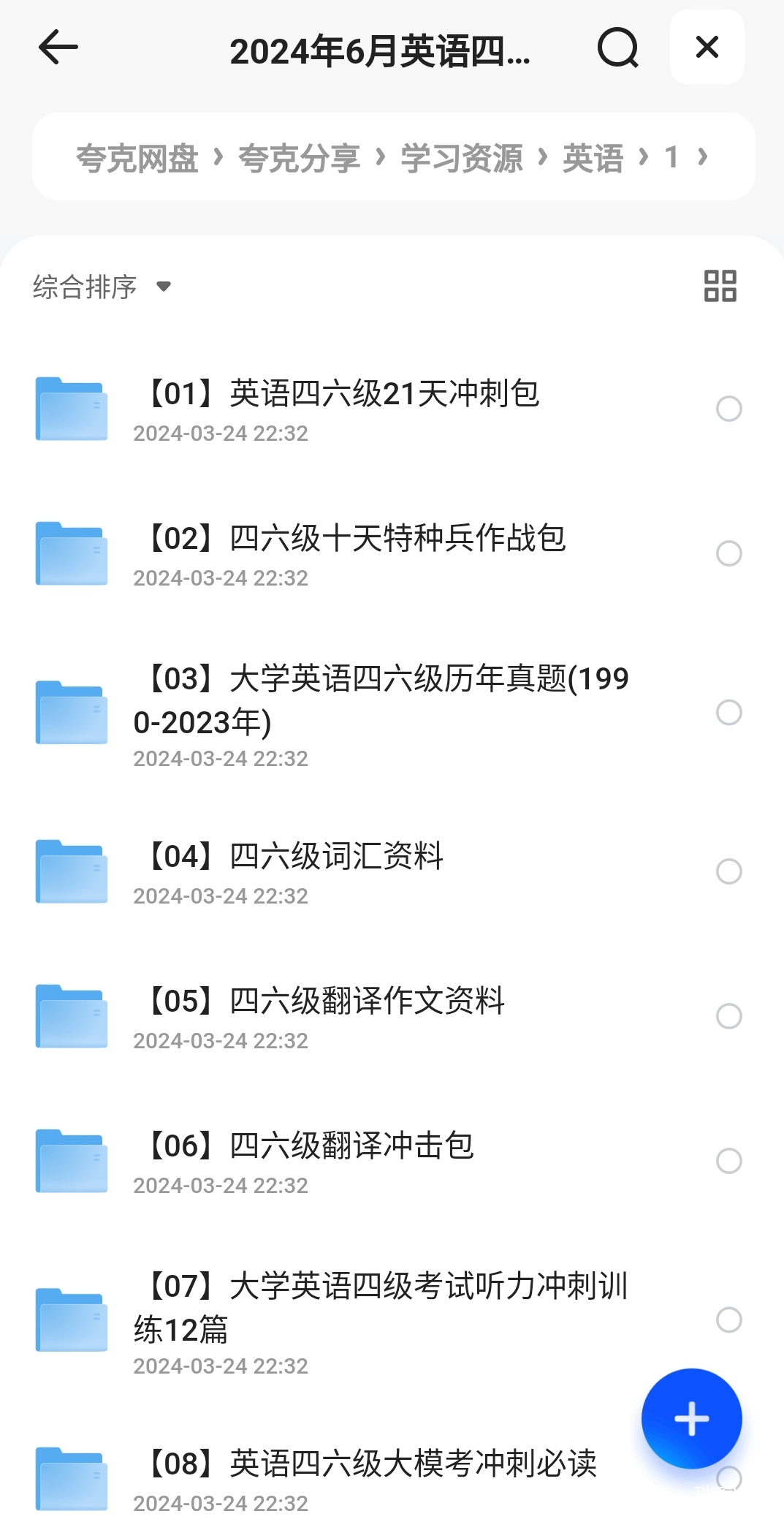Select the 【04】四六级词汇资料 radio circle
The height and width of the screenshot is (1522, 784).
[x=728, y=871]
